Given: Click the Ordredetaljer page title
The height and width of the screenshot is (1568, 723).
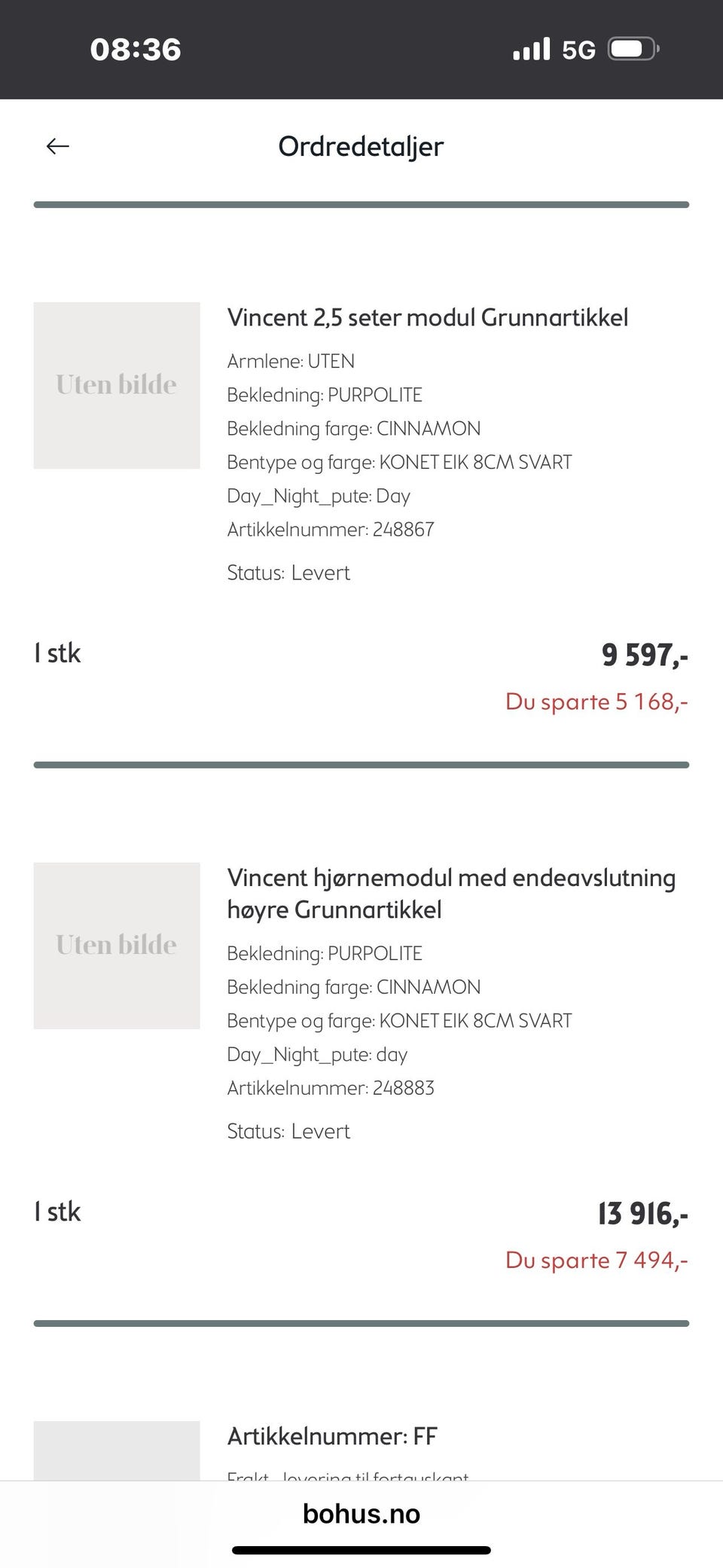Looking at the screenshot, I should coord(361,146).
